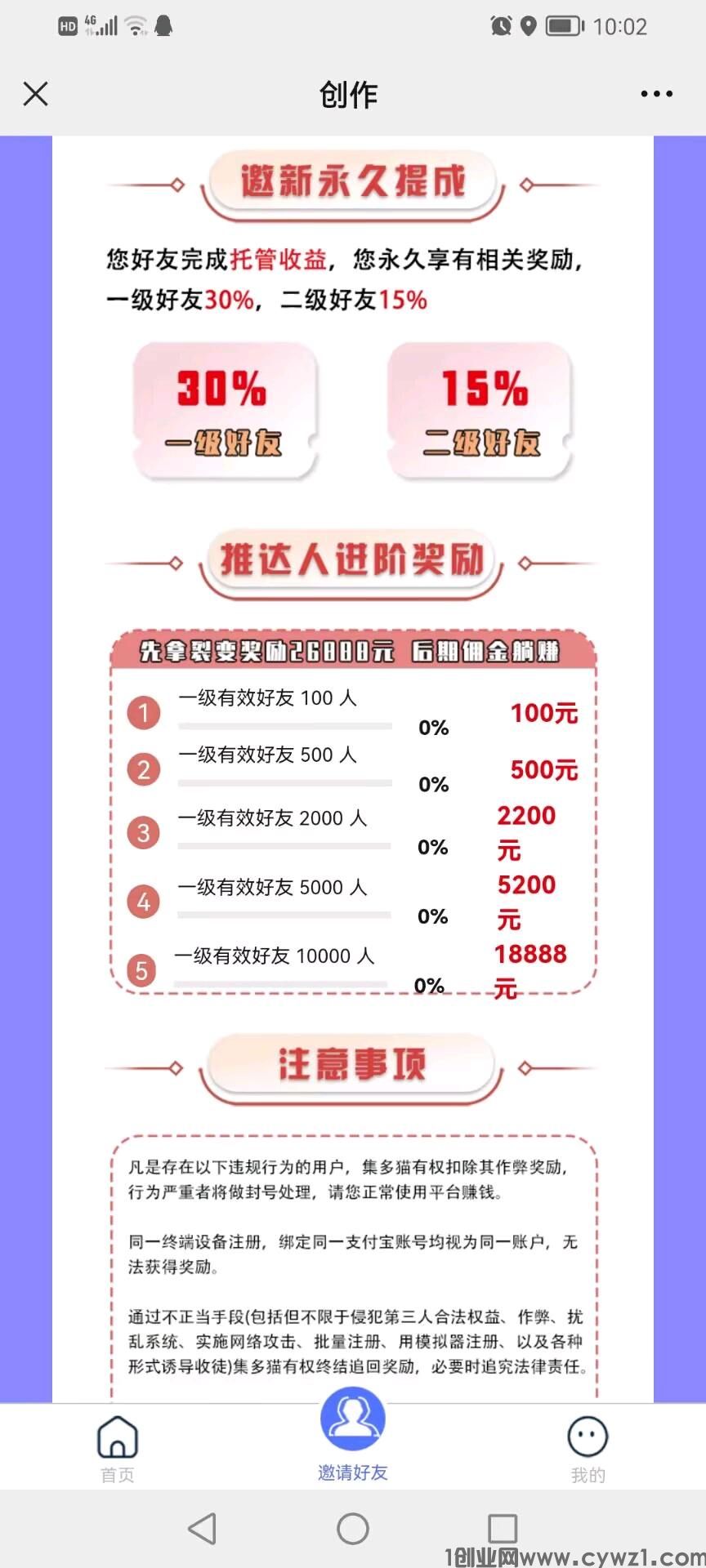Go to the 我的 tab
706x1568 pixels.
pyautogui.click(x=588, y=1447)
